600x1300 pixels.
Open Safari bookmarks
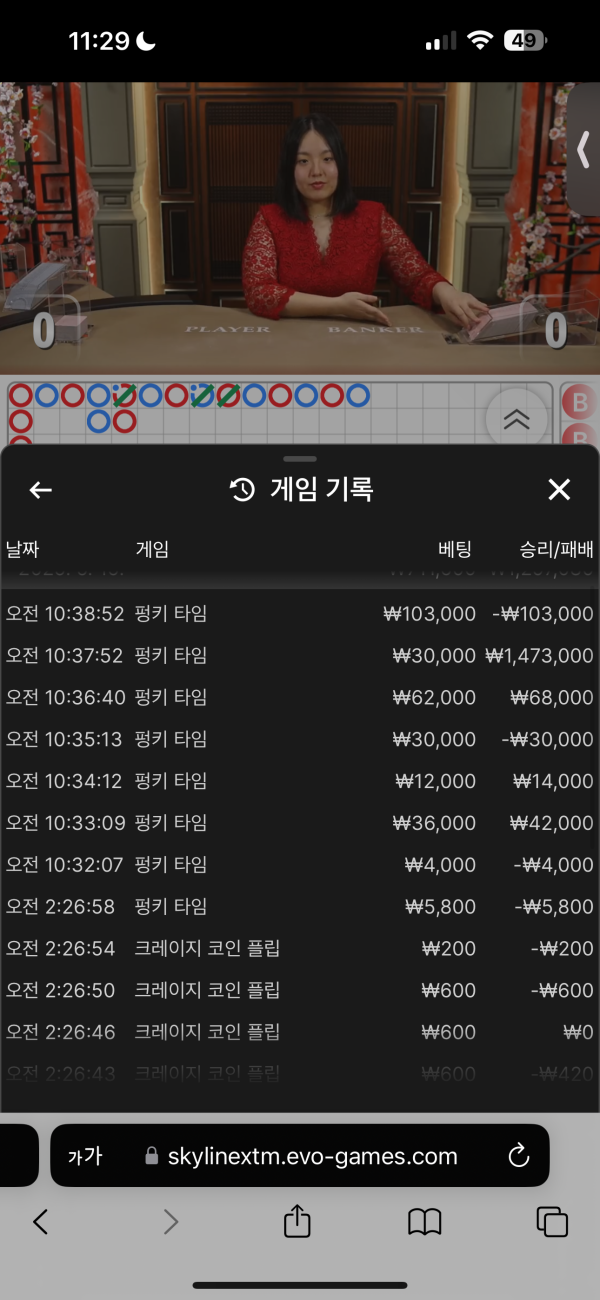(425, 1221)
